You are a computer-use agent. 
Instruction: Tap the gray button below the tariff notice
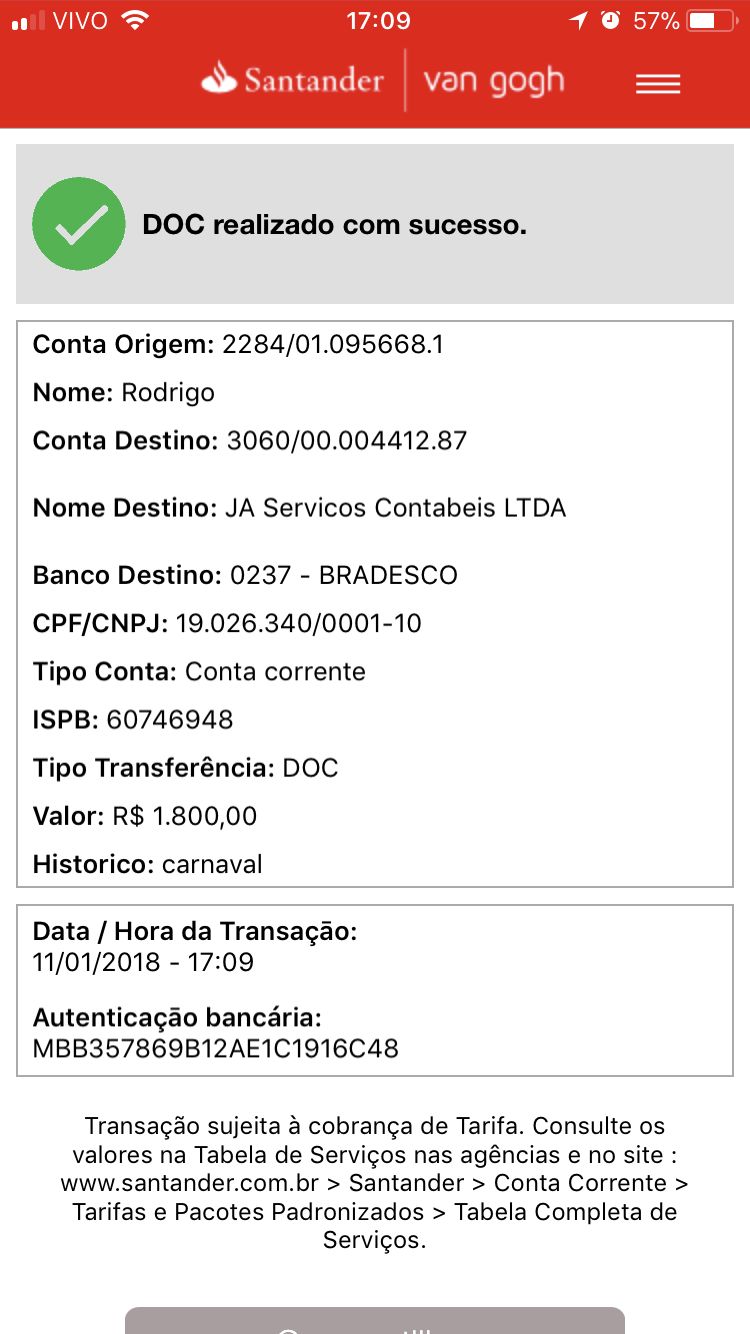(x=375, y=1321)
